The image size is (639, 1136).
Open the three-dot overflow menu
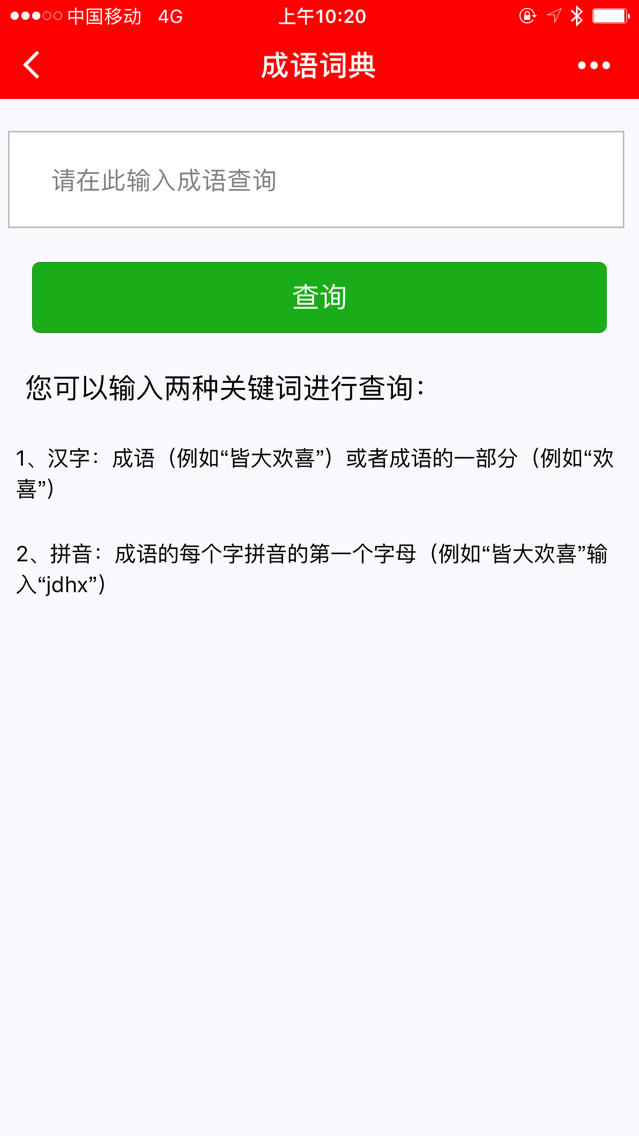[x=593, y=66]
